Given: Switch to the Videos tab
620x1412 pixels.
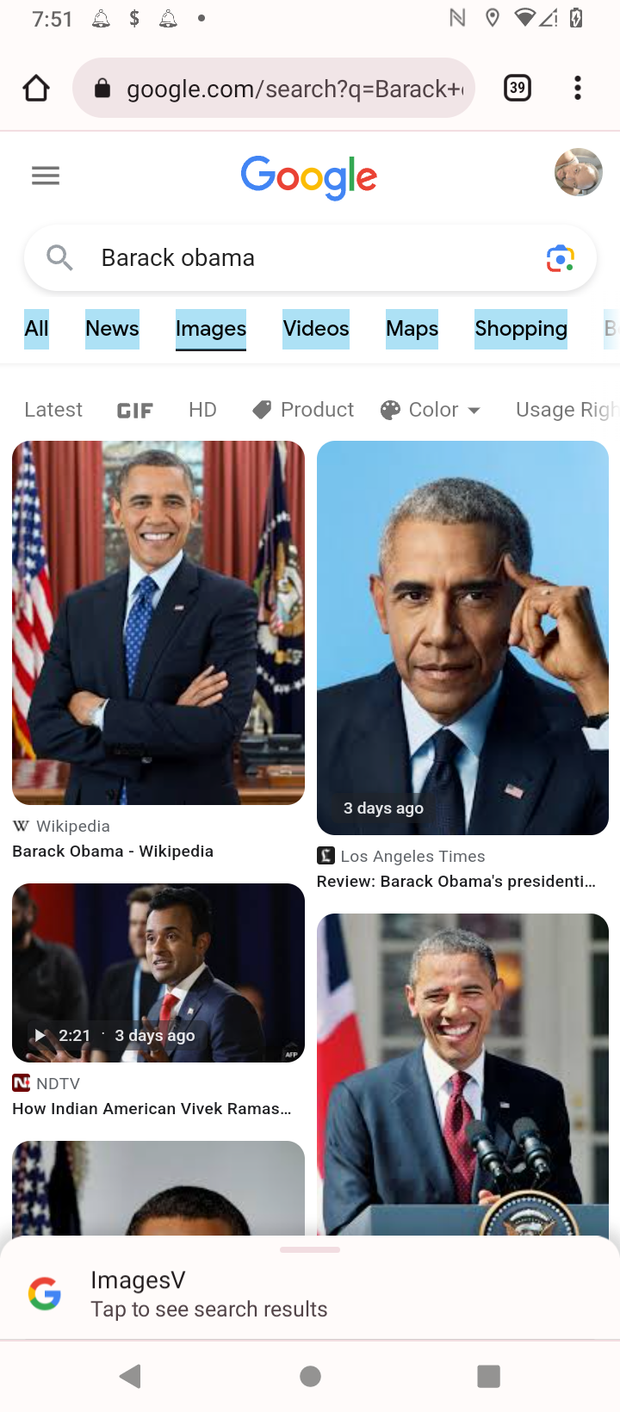Looking at the screenshot, I should 316,329.
